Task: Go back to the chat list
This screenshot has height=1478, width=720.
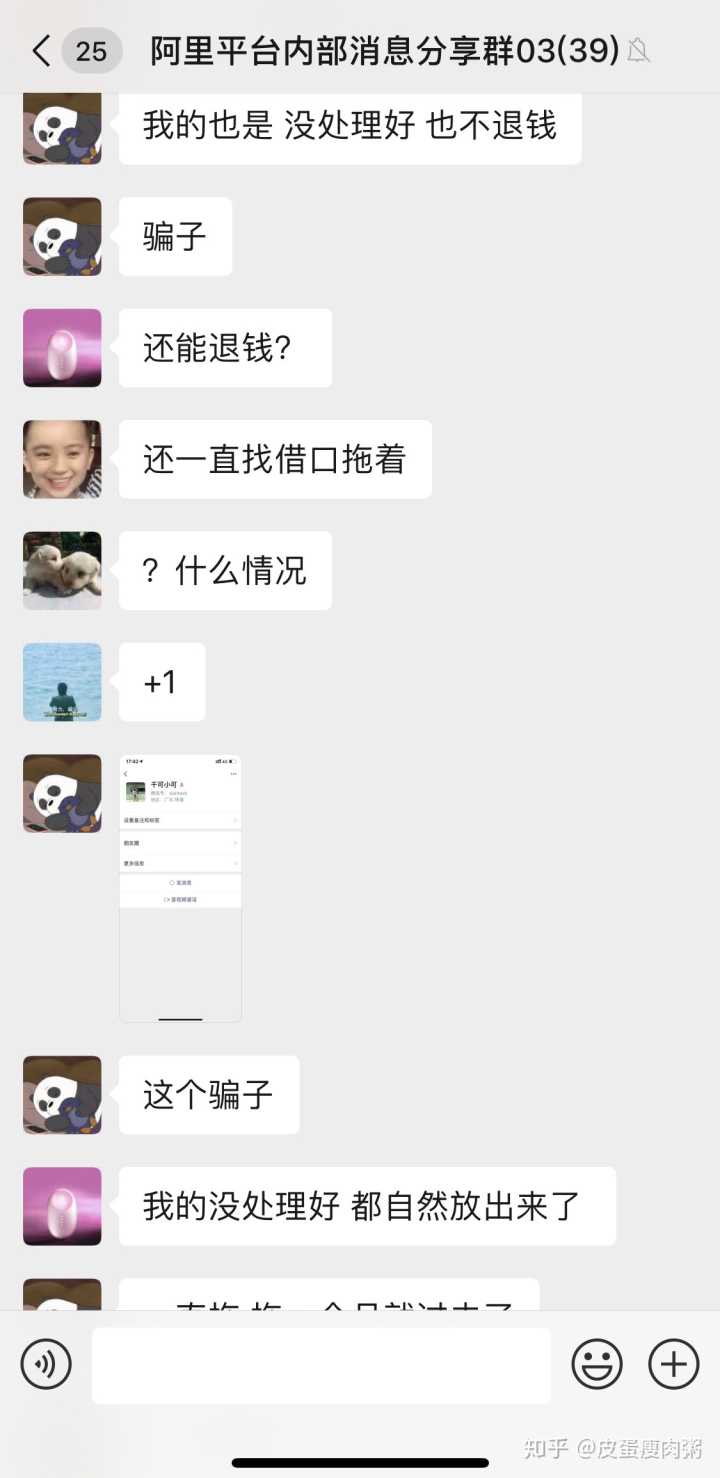Action: point(42,51)
